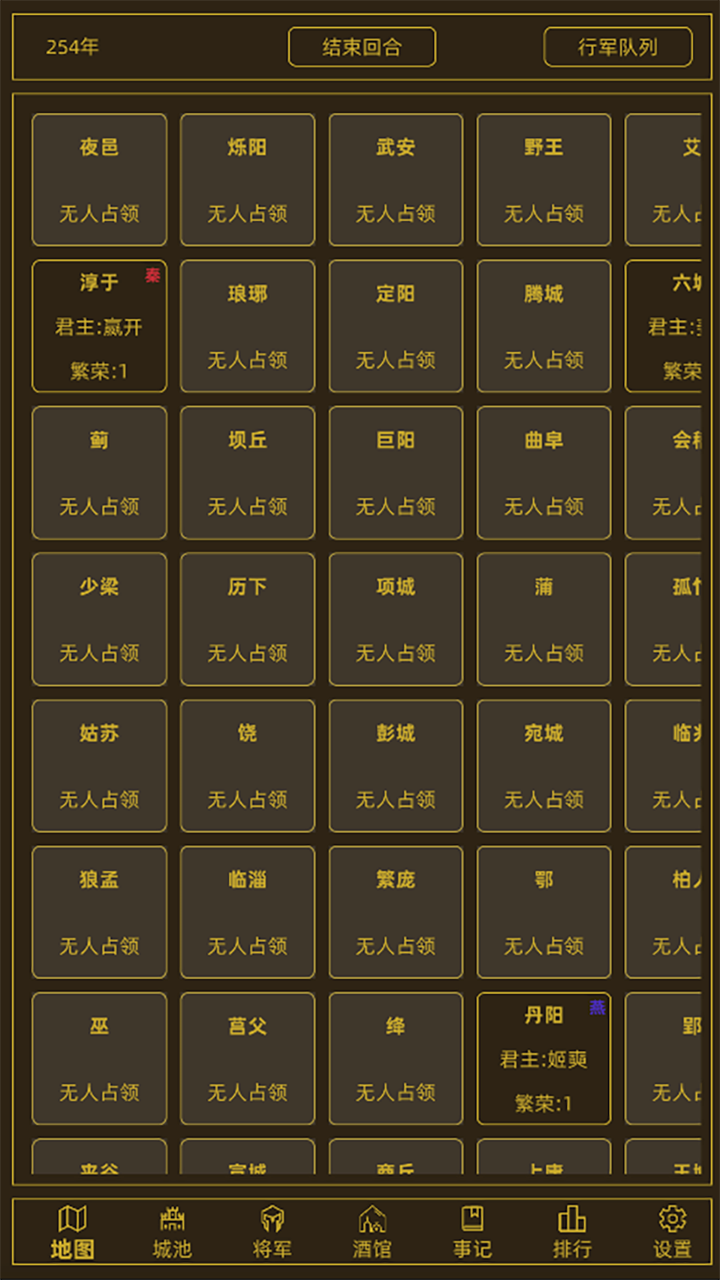The image size is (720, 1280).
Task: Choose the 莒父 city tile
Action: click(x=247, y=1058)
